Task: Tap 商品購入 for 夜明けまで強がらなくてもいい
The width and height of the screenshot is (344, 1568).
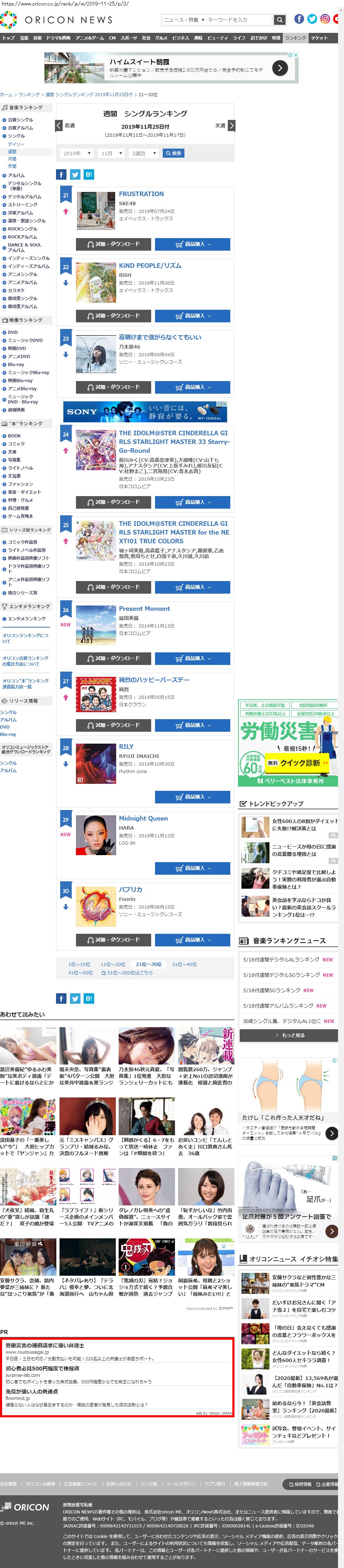Action: click(192, 387)
